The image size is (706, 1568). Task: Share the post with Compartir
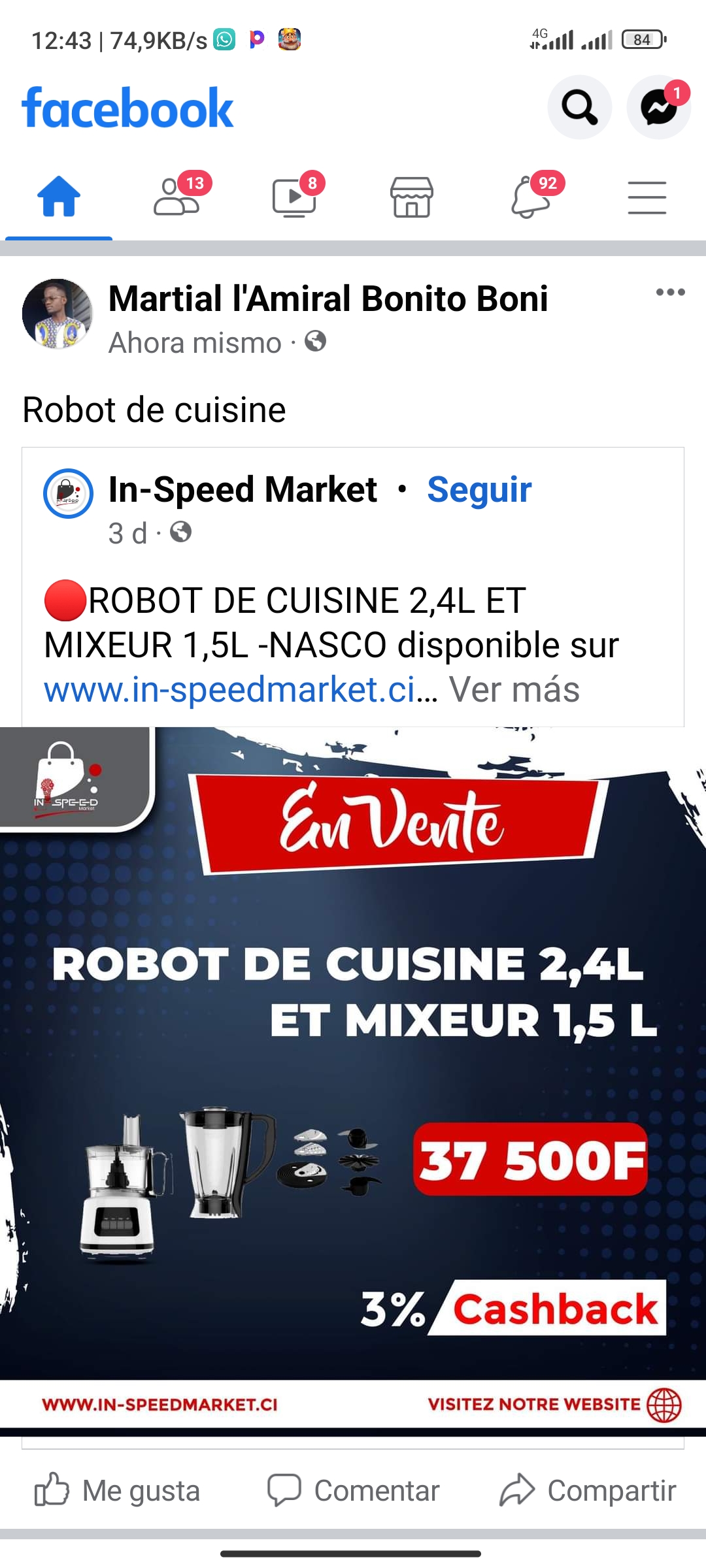[x=588, y=1491]
